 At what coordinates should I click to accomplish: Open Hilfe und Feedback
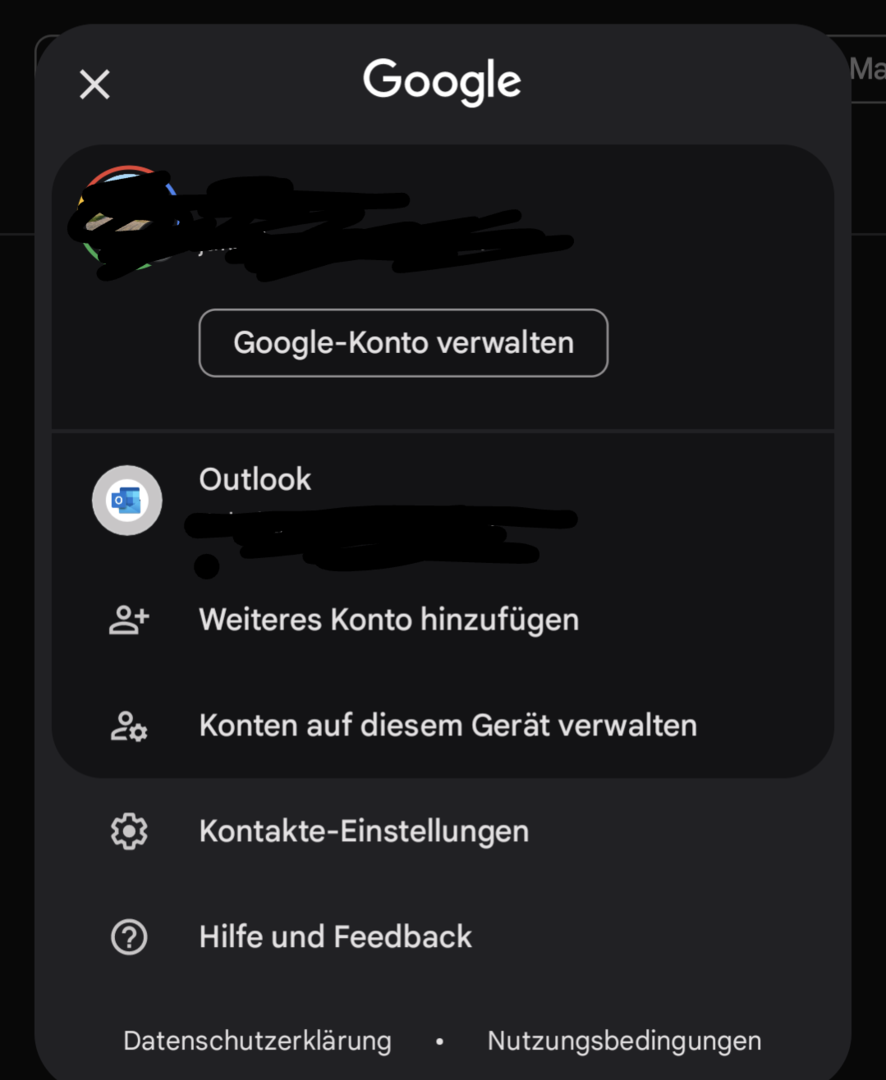(x=335, y=937)
